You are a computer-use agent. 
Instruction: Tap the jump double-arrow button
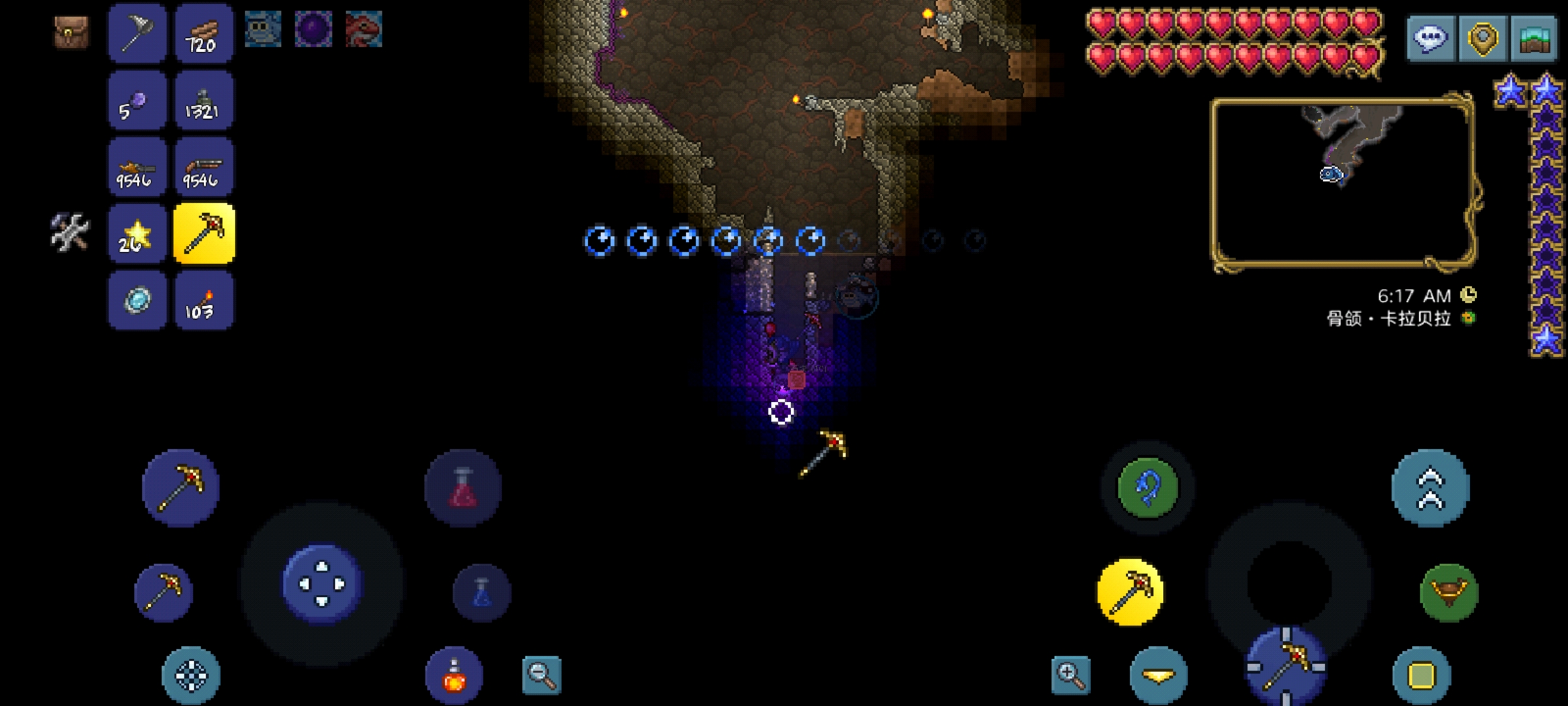(1430, 488)
